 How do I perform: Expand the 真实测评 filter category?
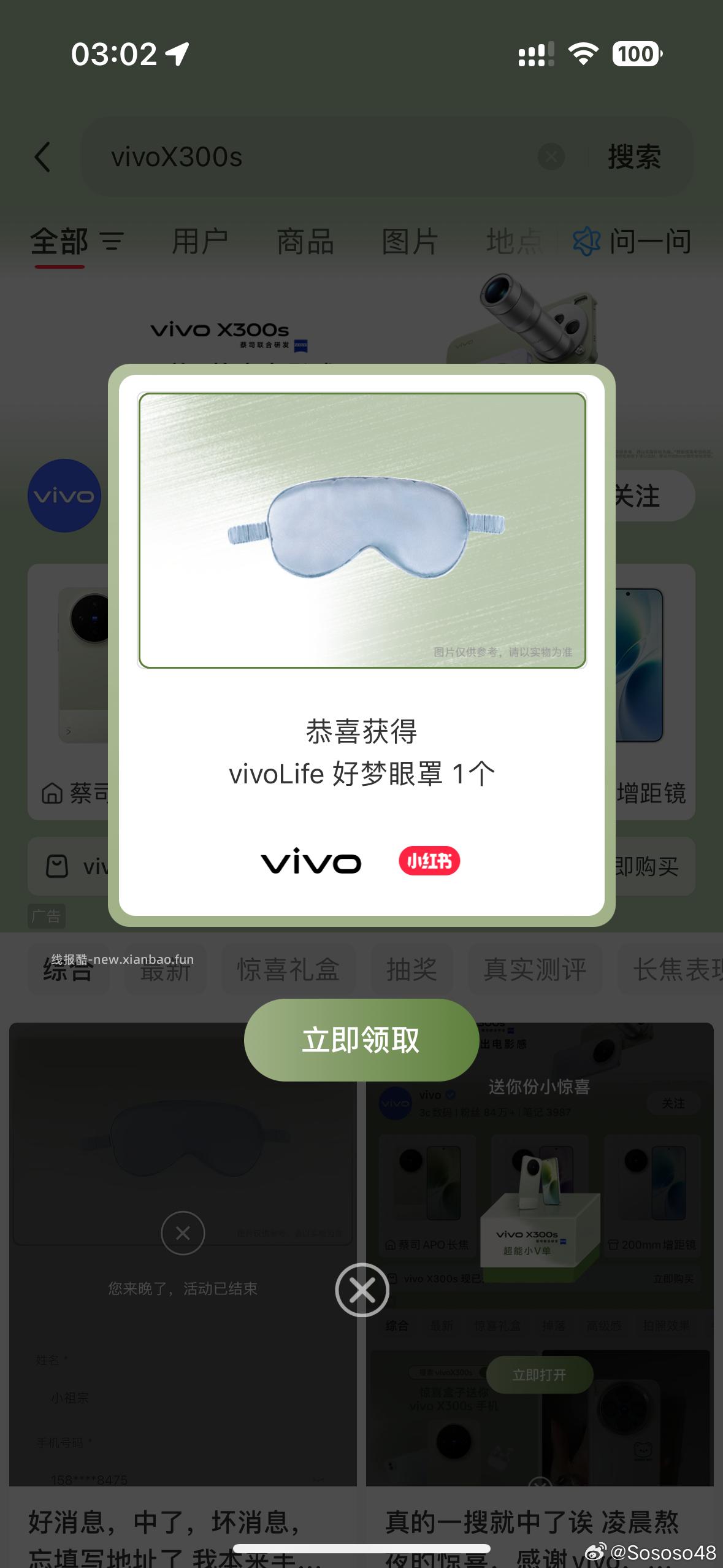coord(535,969)
